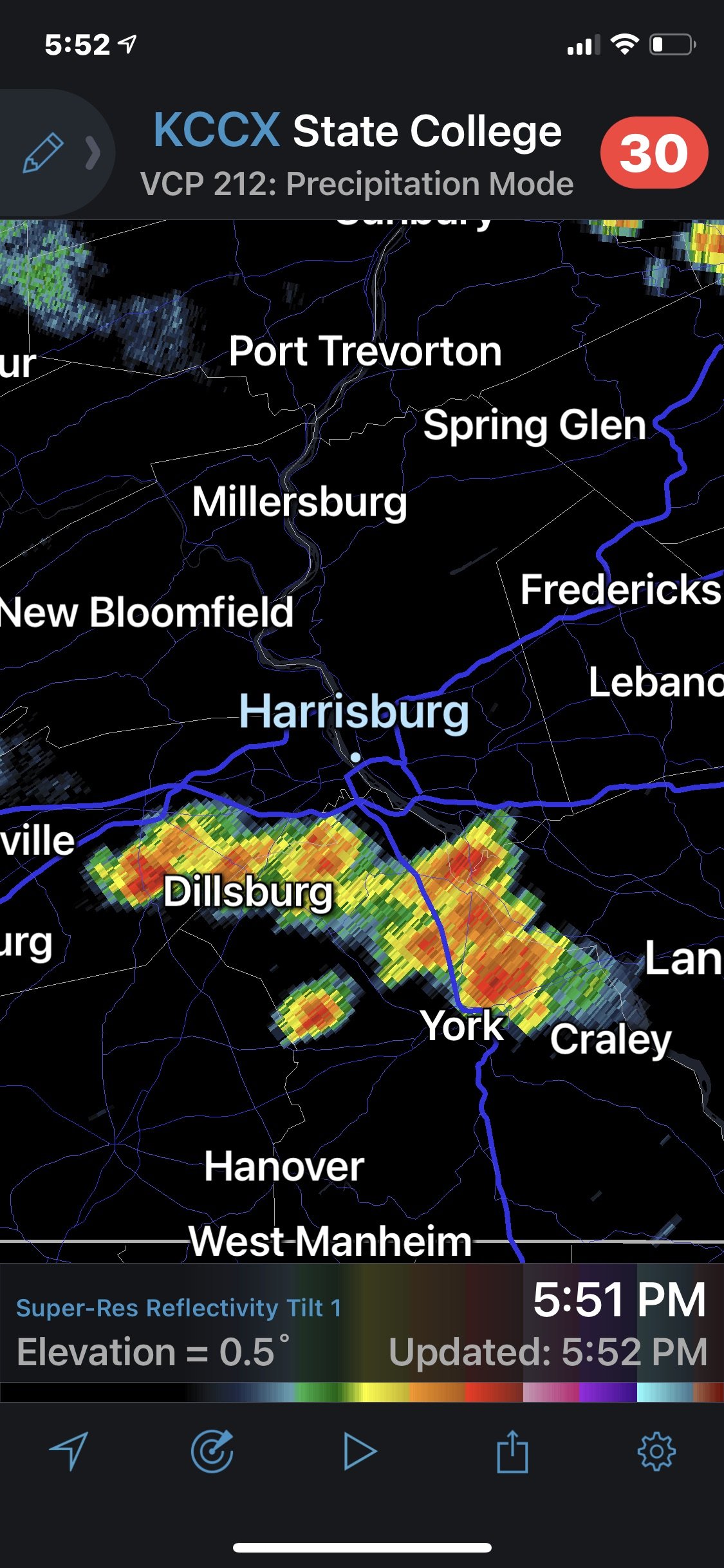Open settings gear
Screen dimensions: 724x1568
point(656,1451)
